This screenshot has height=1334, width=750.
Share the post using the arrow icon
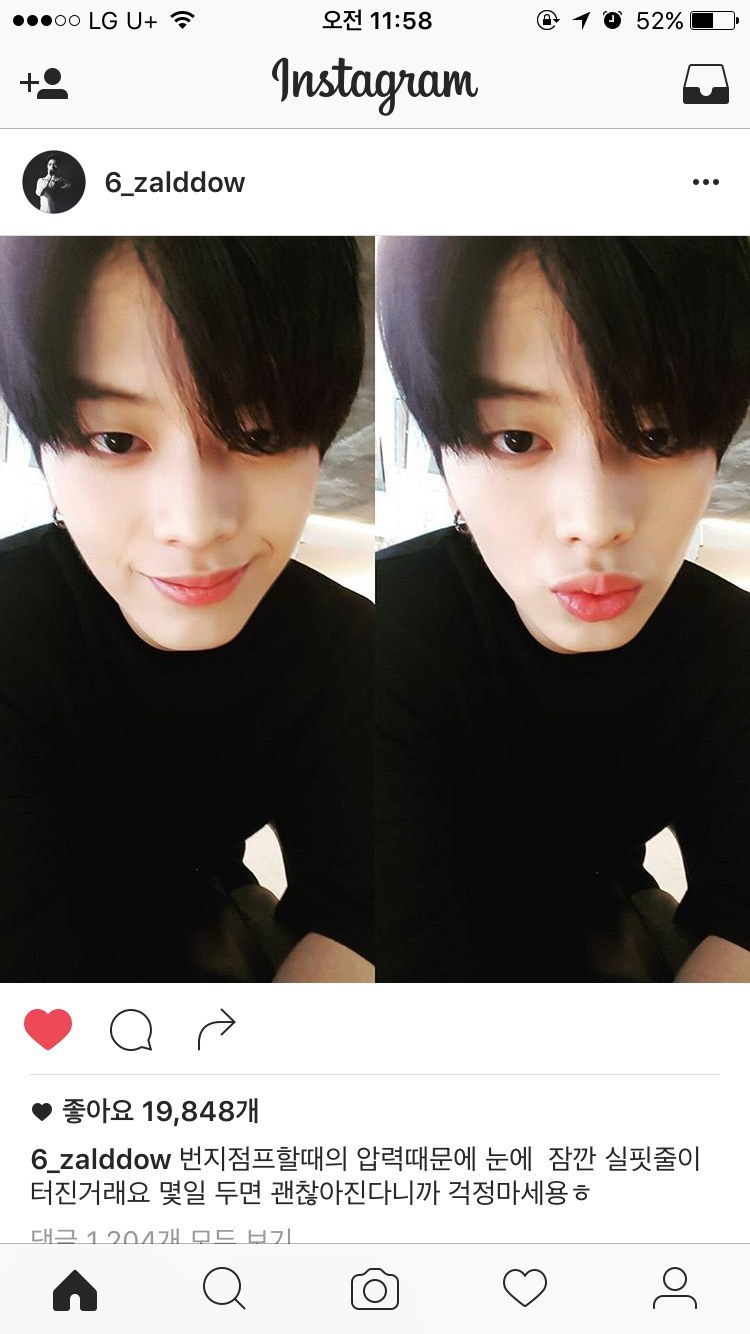pos(216,1030)
